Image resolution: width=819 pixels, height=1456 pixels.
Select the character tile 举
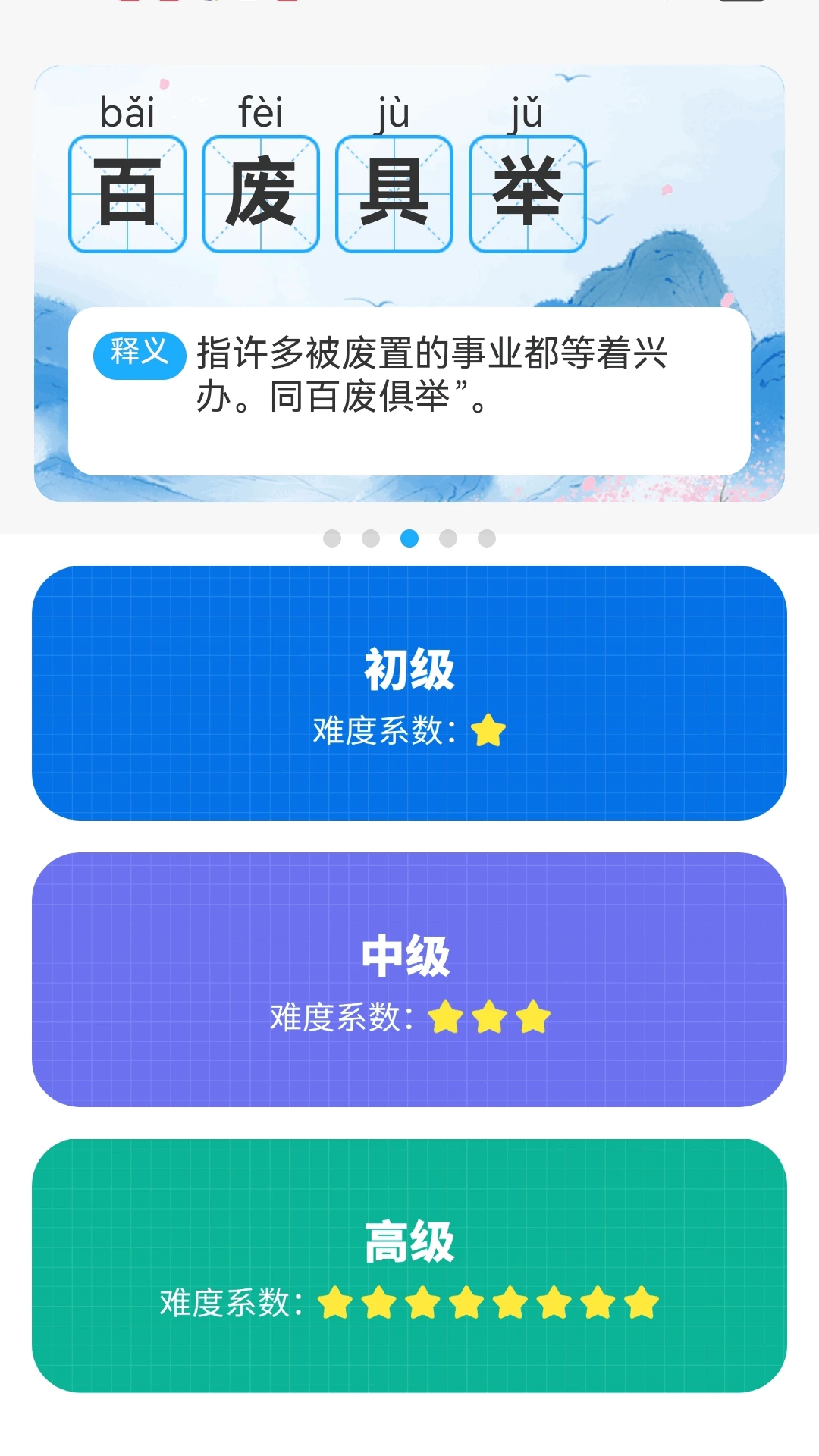tap(527, 193)
